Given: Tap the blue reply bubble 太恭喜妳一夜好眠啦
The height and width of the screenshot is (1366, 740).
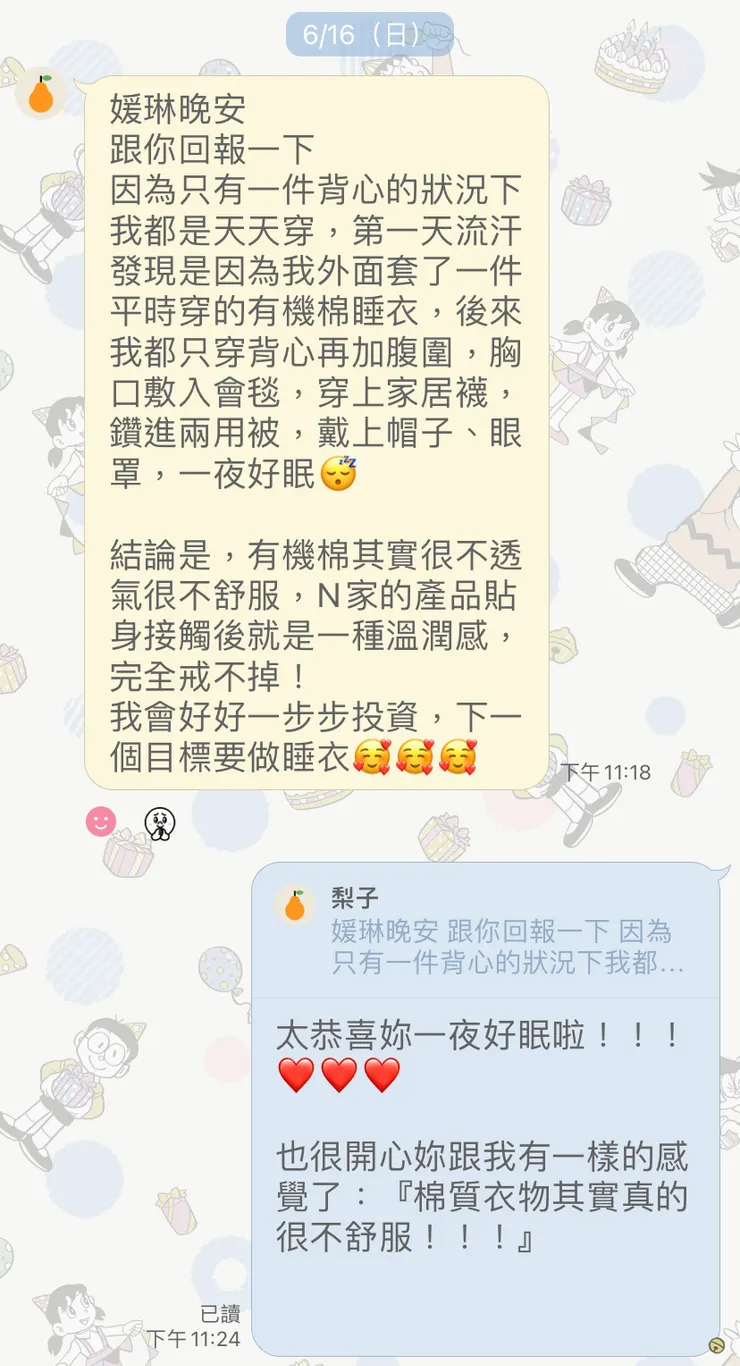Looking at the screenshot, I should tap(470, 1037).
